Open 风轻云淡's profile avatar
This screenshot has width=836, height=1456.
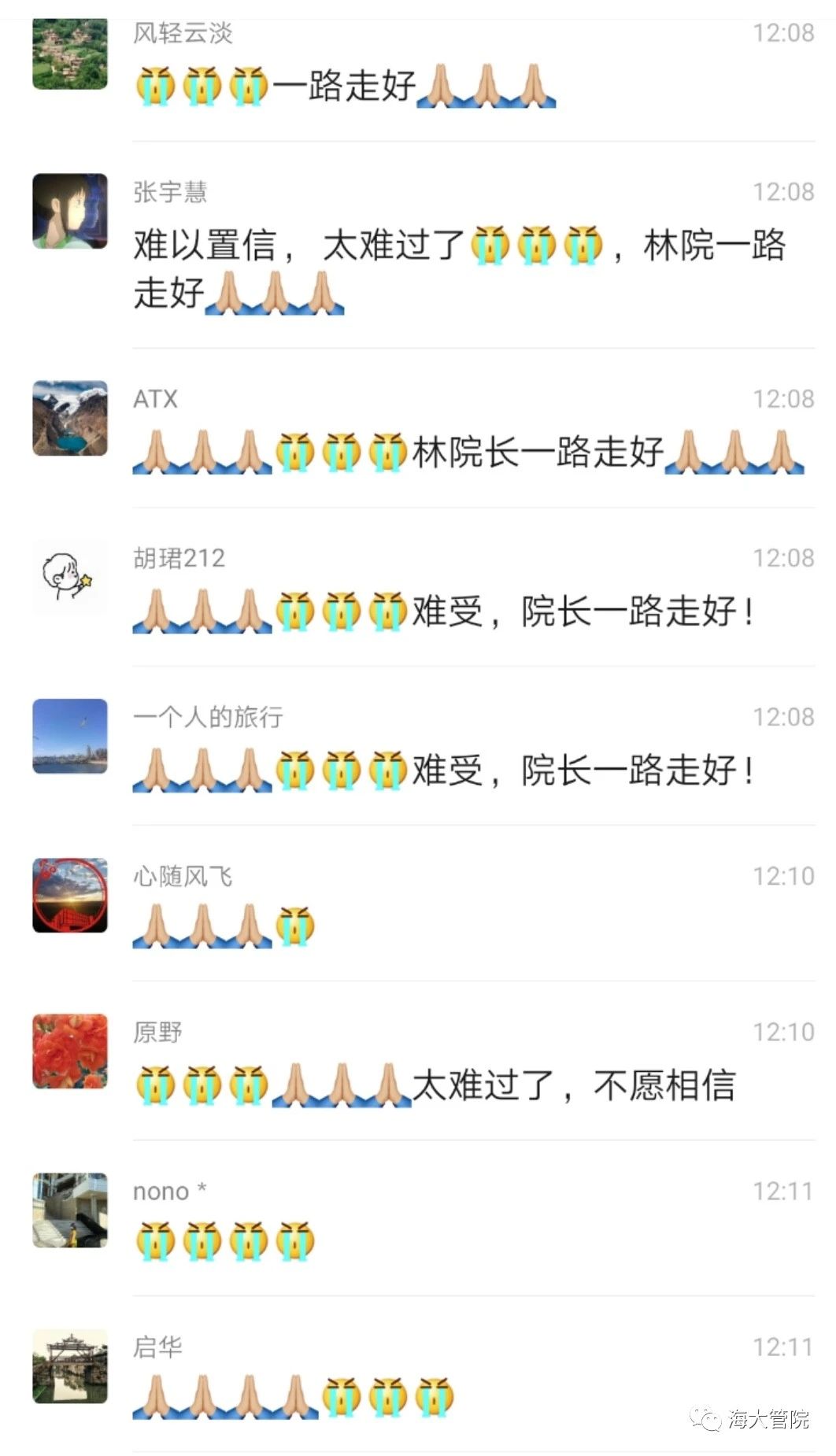(x=70, y=54)
